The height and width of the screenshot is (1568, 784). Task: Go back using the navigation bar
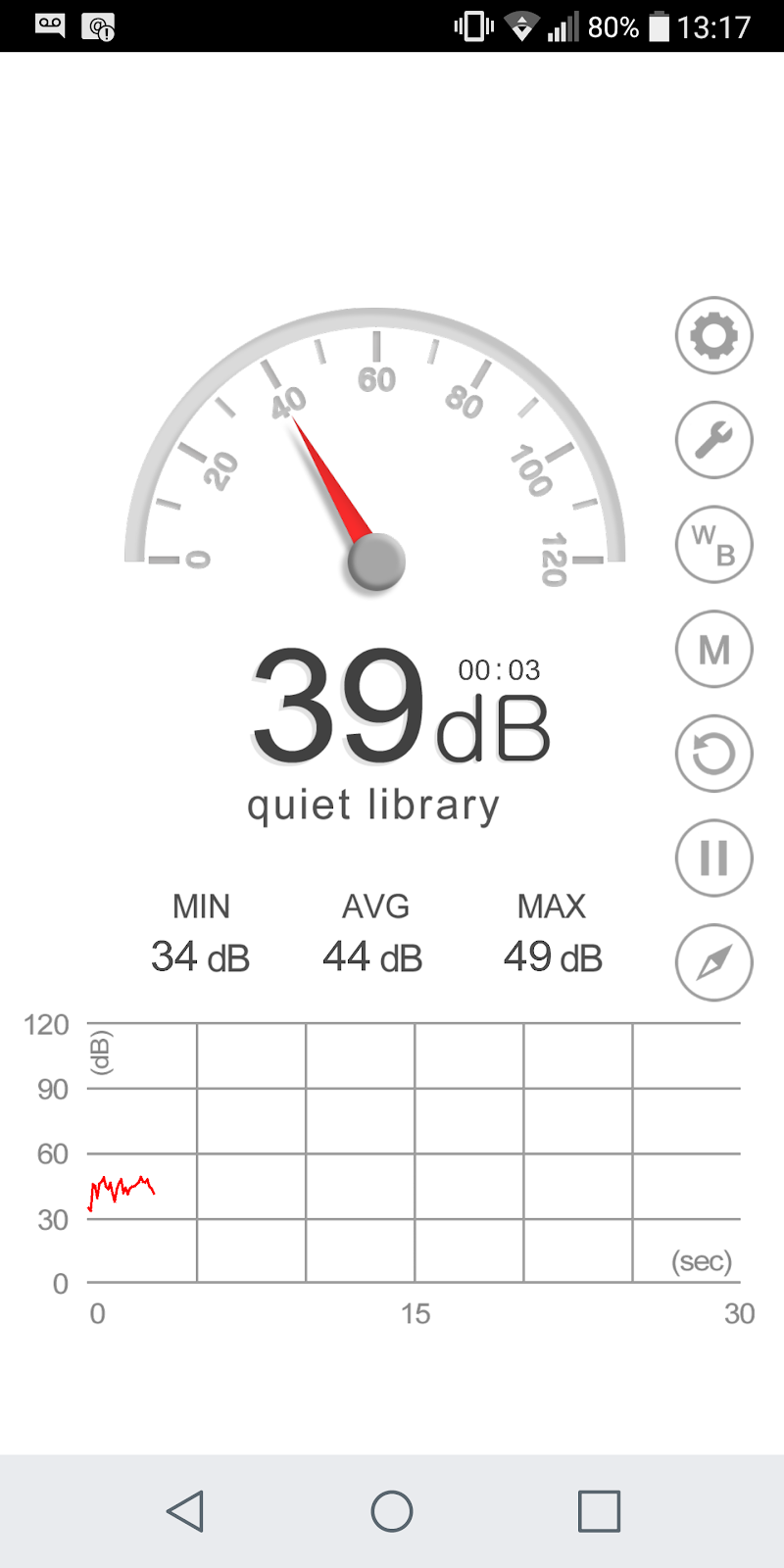coord(185,1510)
